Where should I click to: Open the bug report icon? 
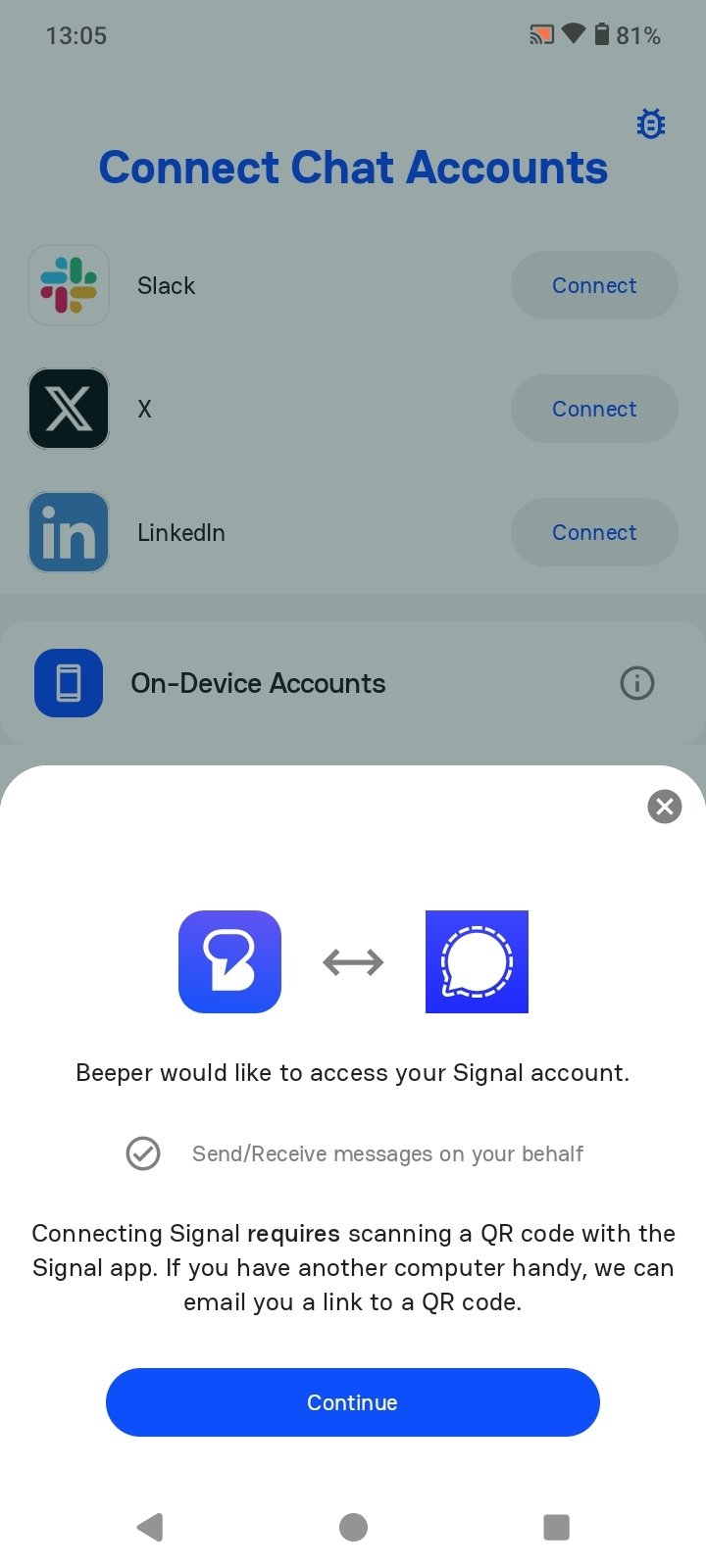[x=650, y=123]
